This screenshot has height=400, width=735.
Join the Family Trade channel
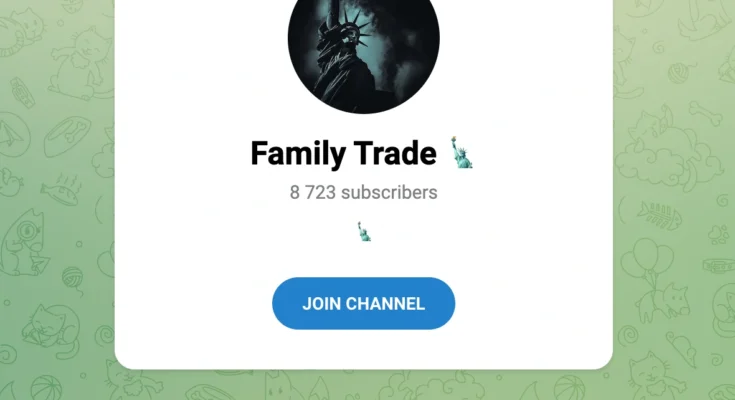tap(363, 304)
